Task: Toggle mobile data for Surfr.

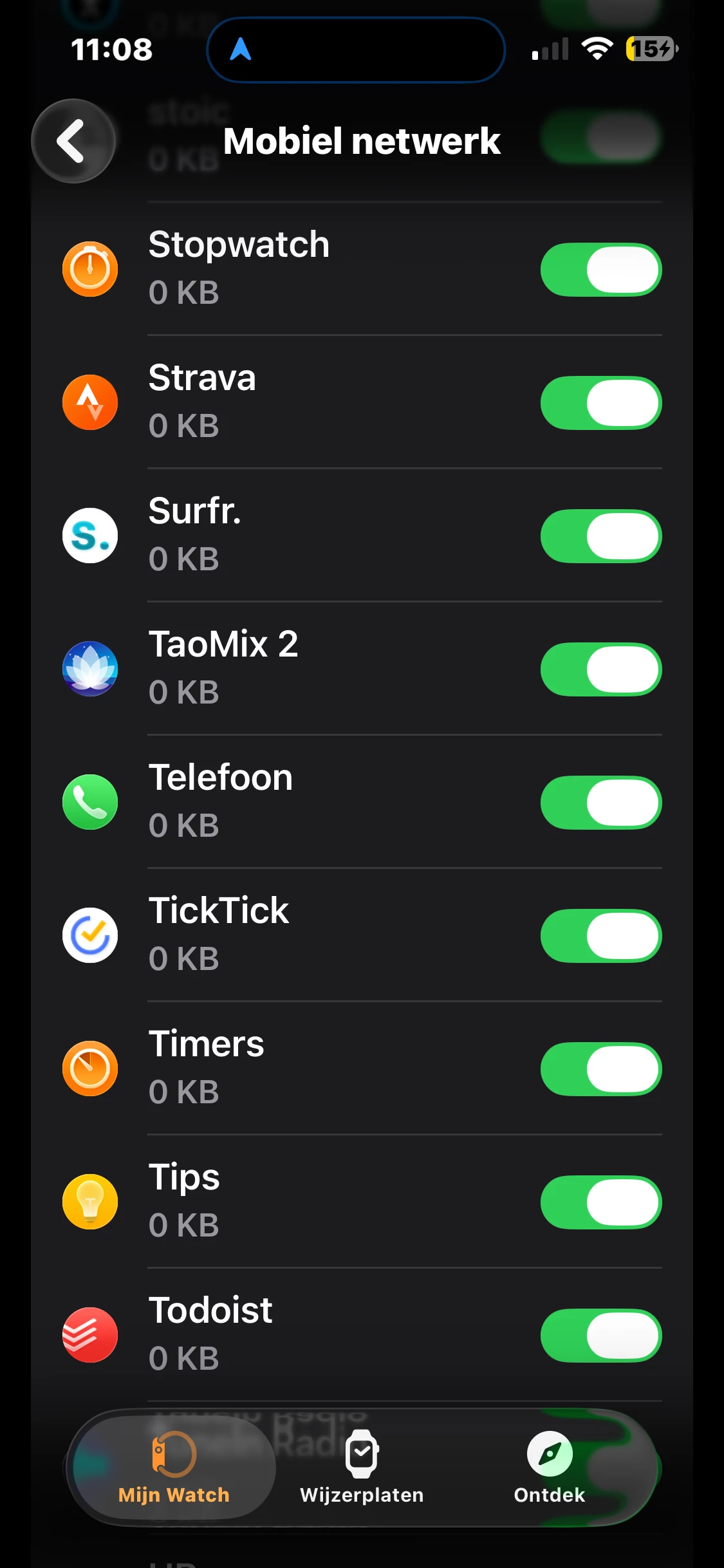Action: coord(600,536)
